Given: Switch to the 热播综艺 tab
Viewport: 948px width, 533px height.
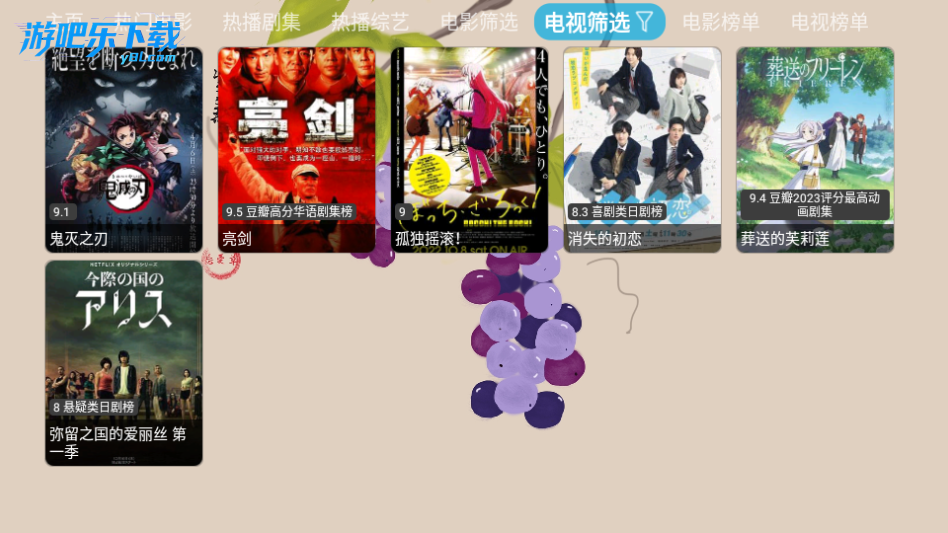Looking at the screenshot, I should [370, 22].
